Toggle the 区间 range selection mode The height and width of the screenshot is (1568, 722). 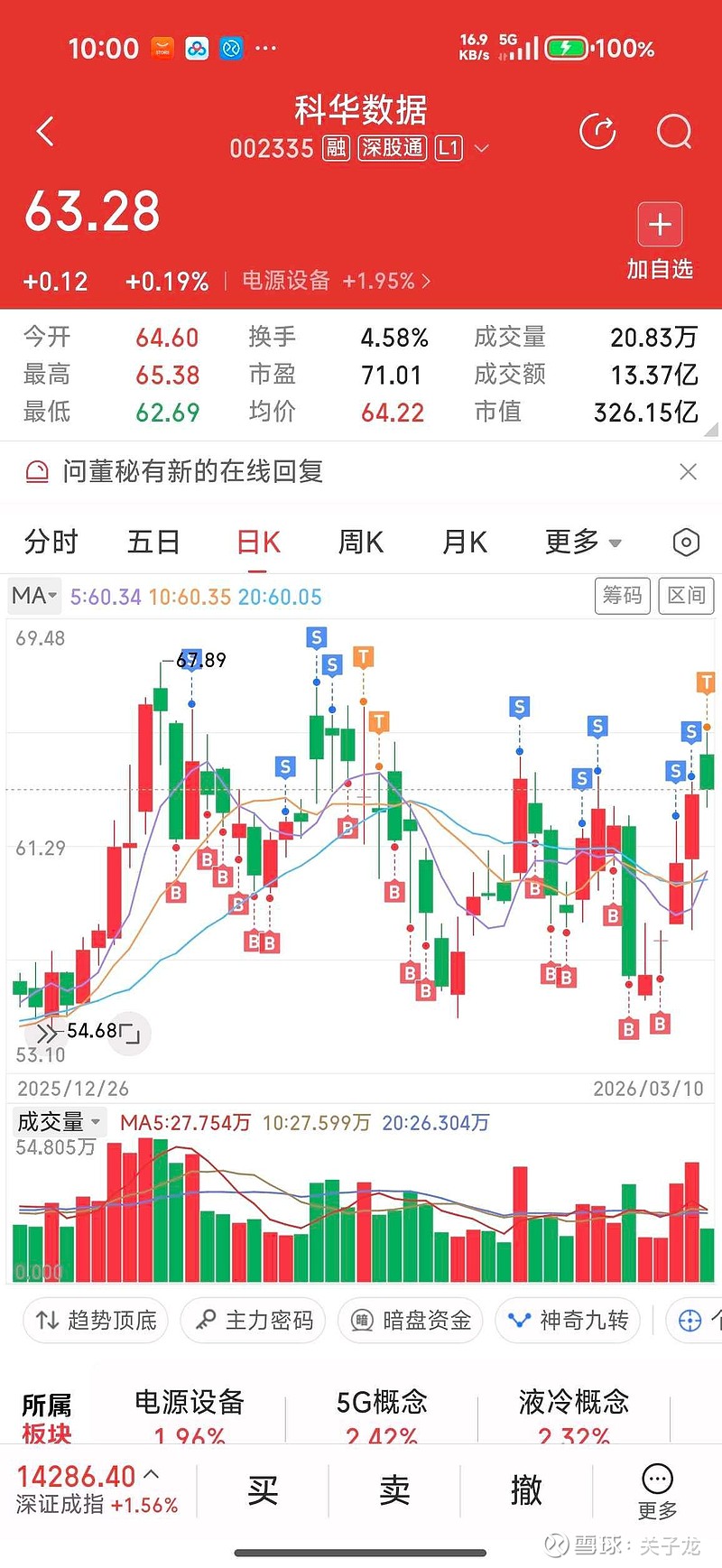click(686, 596)
